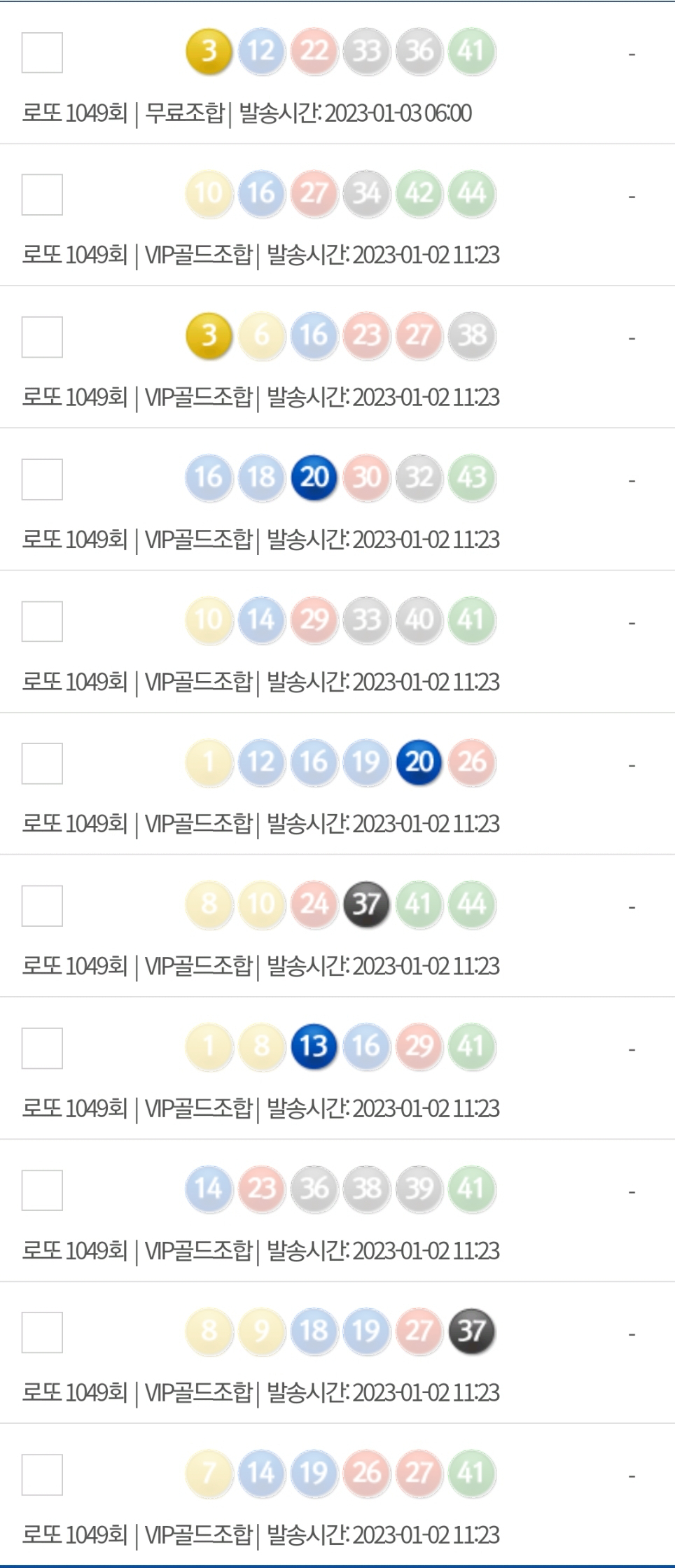Mark the checkbox for 10-14-29-33-40-41
This screenshot has width=675, height=1568.
[x=42, y=622]
